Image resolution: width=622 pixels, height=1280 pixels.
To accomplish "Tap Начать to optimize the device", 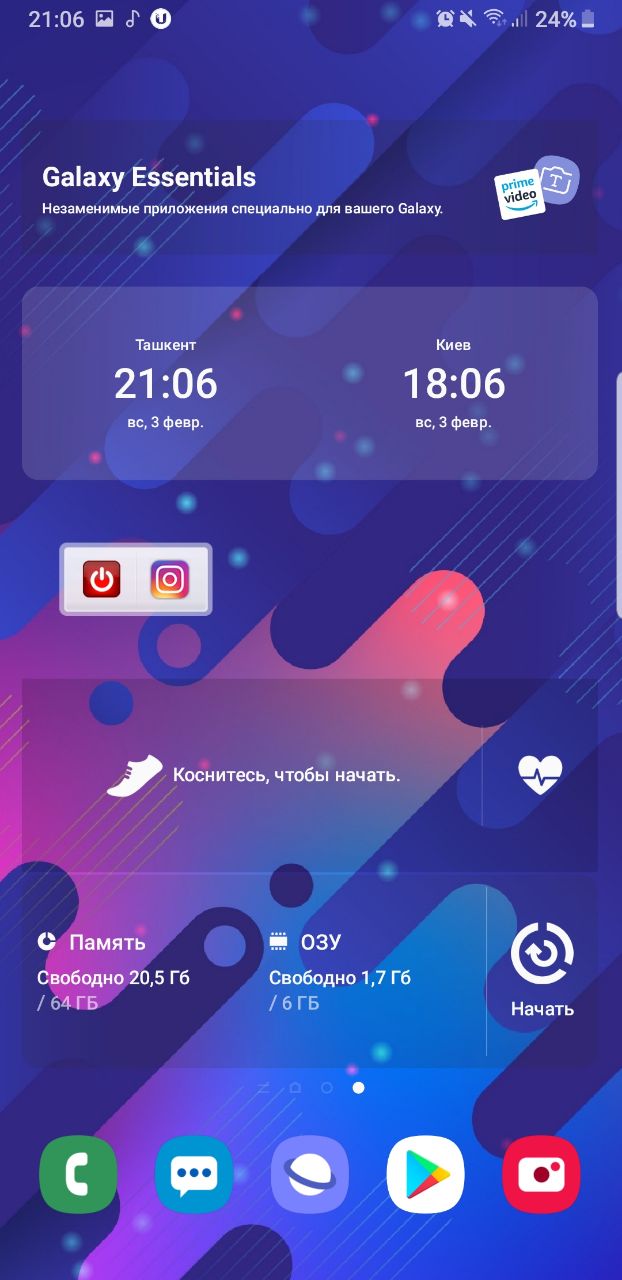I will (x=542, y=970).
